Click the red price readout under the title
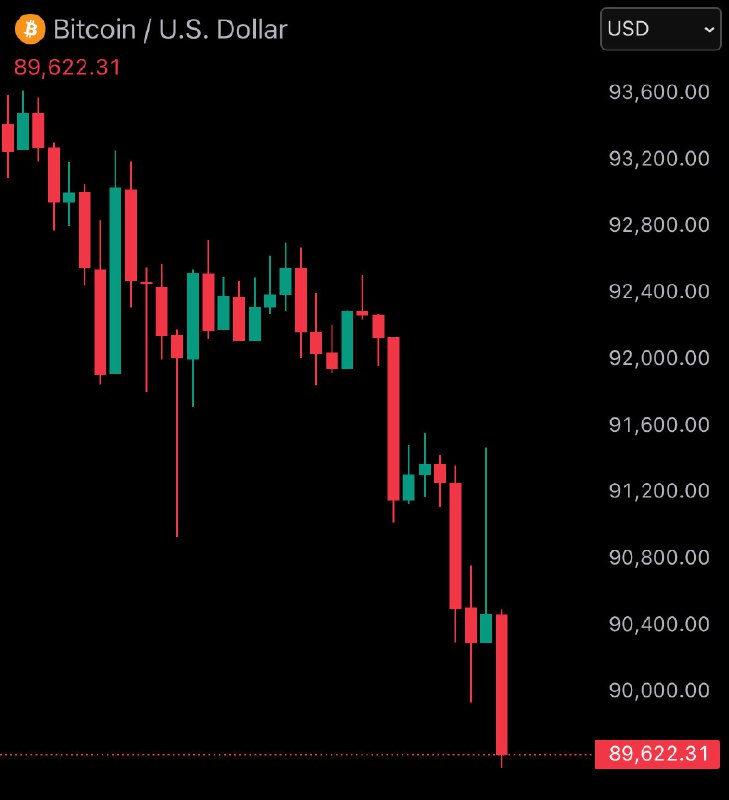The height and width of the screenshot is (800, 729). (66, 68)
